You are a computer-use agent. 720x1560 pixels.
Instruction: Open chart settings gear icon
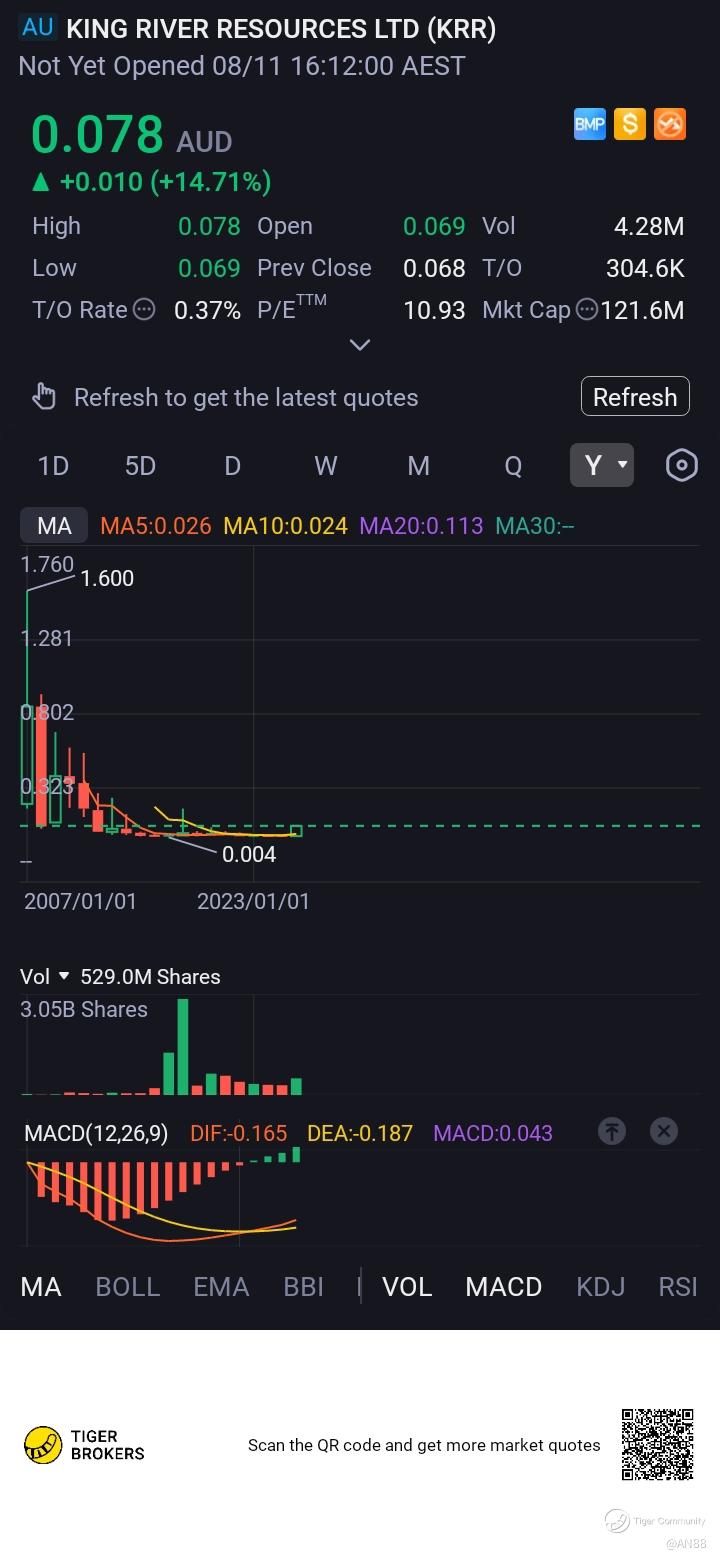pos(681,465)
